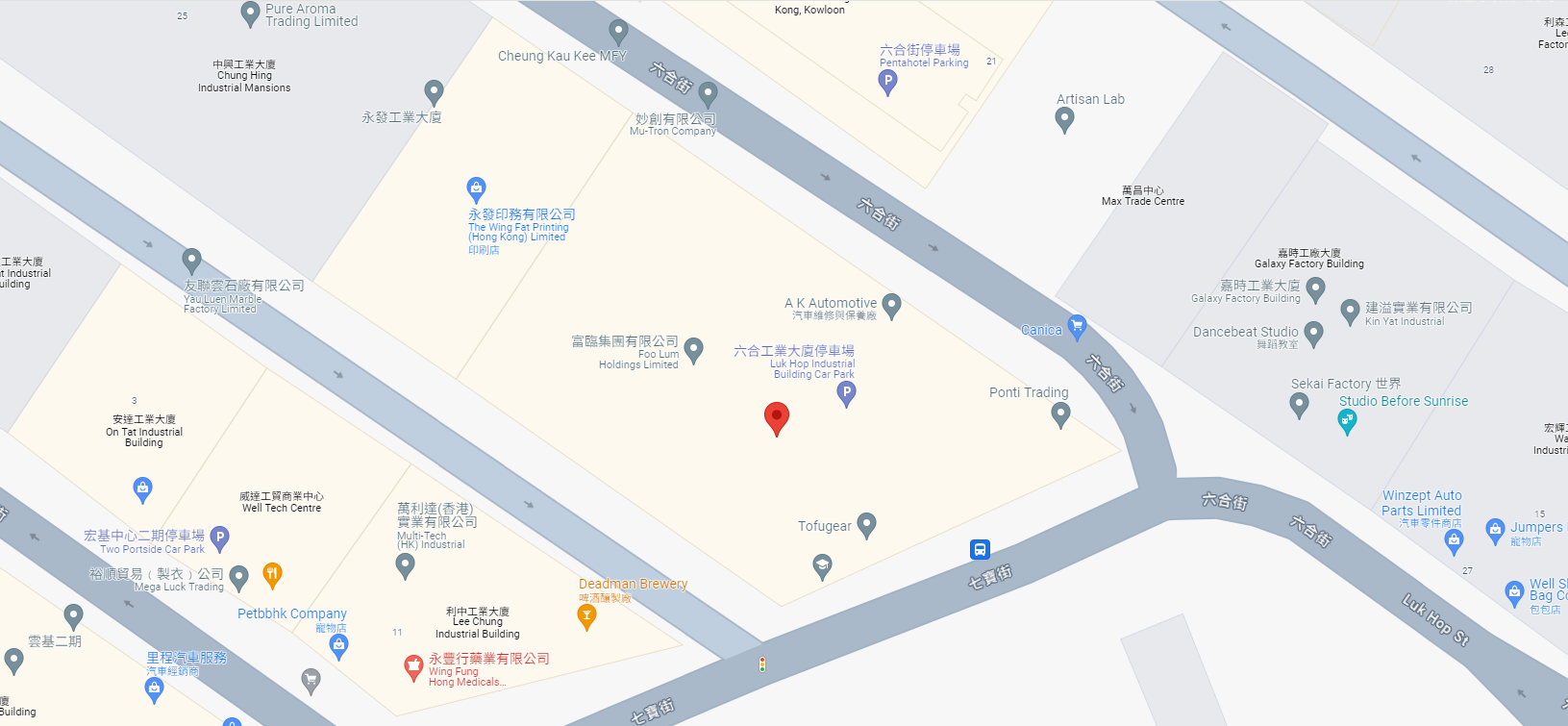Viewport: 1568px width, 726px height.
Task: Tap Two Portside Car Park marker
Action: coord(219,538)
